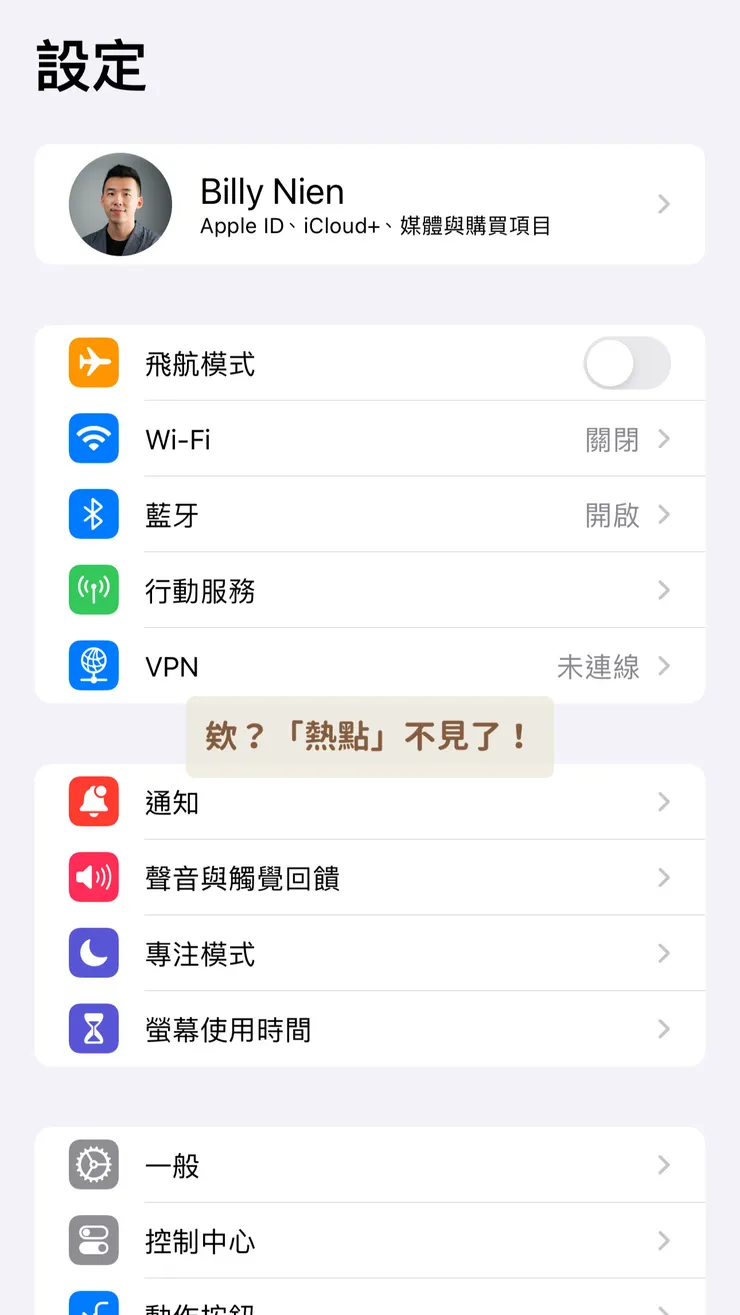Viewport: 740px width, 1315px height.
Task: Tap the Bluetooth icon
Action: [93, 514]
